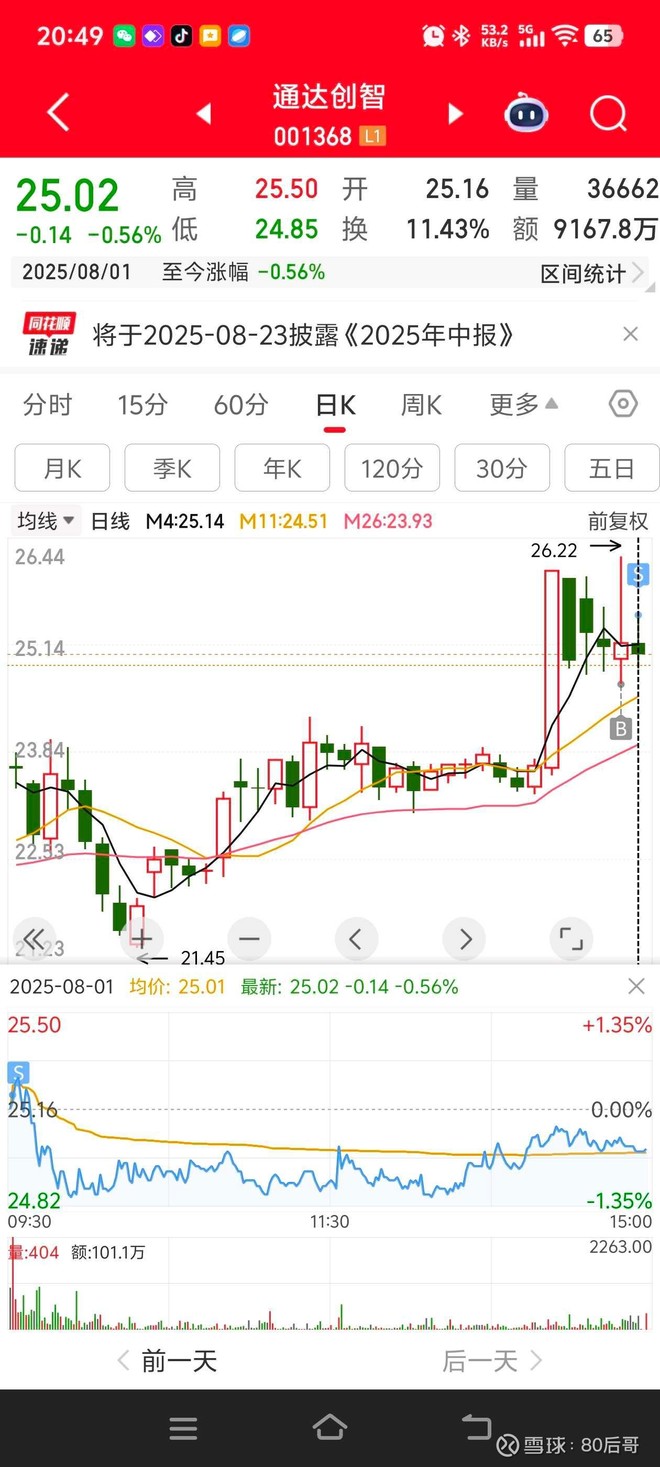Go to the system home screen
660x1467 pixels.
click(x=330, y=1427)
